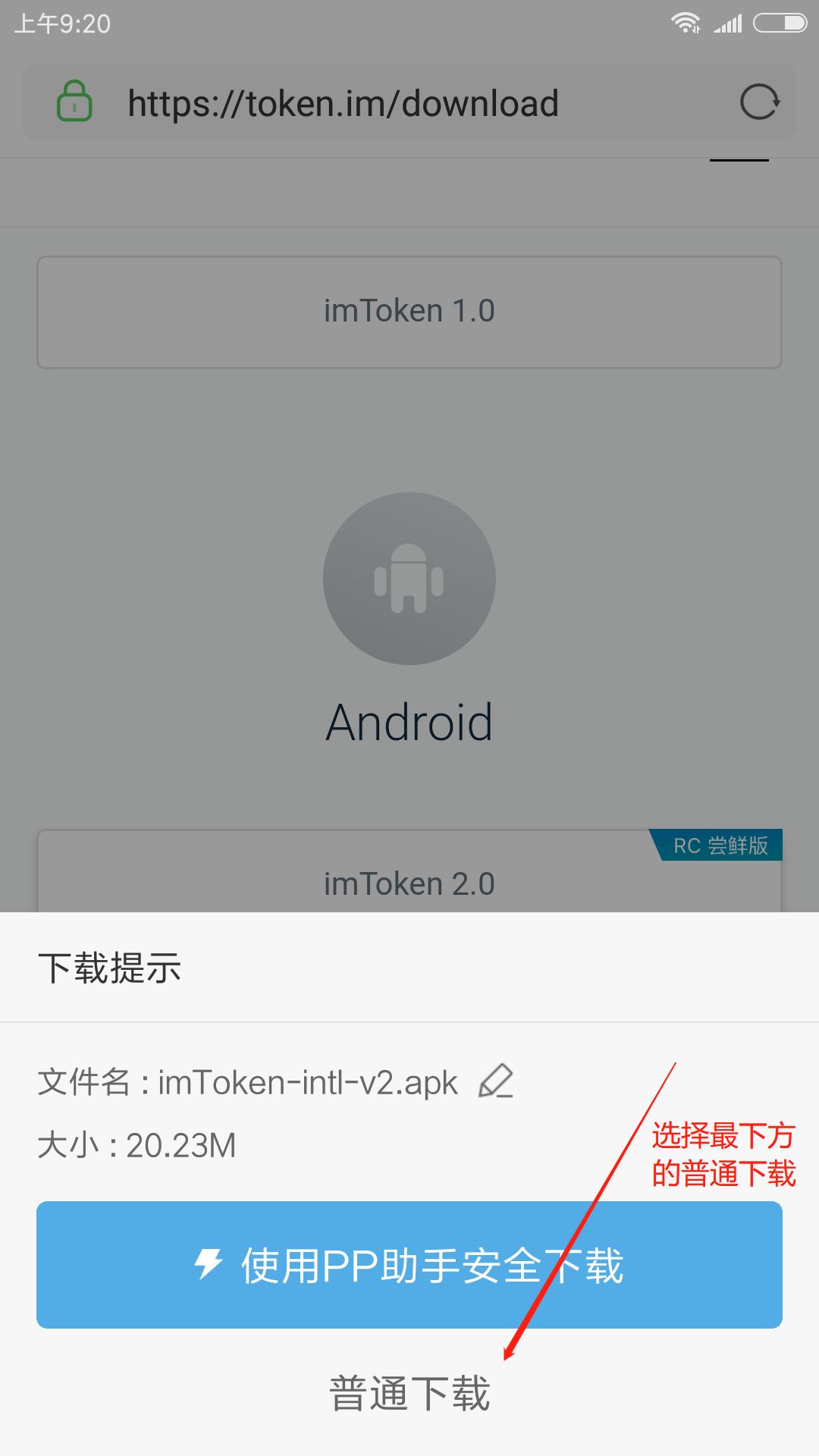Image resolution: width=819 pixels, height=1456 pixels.
Task: Click the pencil icon to rename the file
Action: (497, 1082)
